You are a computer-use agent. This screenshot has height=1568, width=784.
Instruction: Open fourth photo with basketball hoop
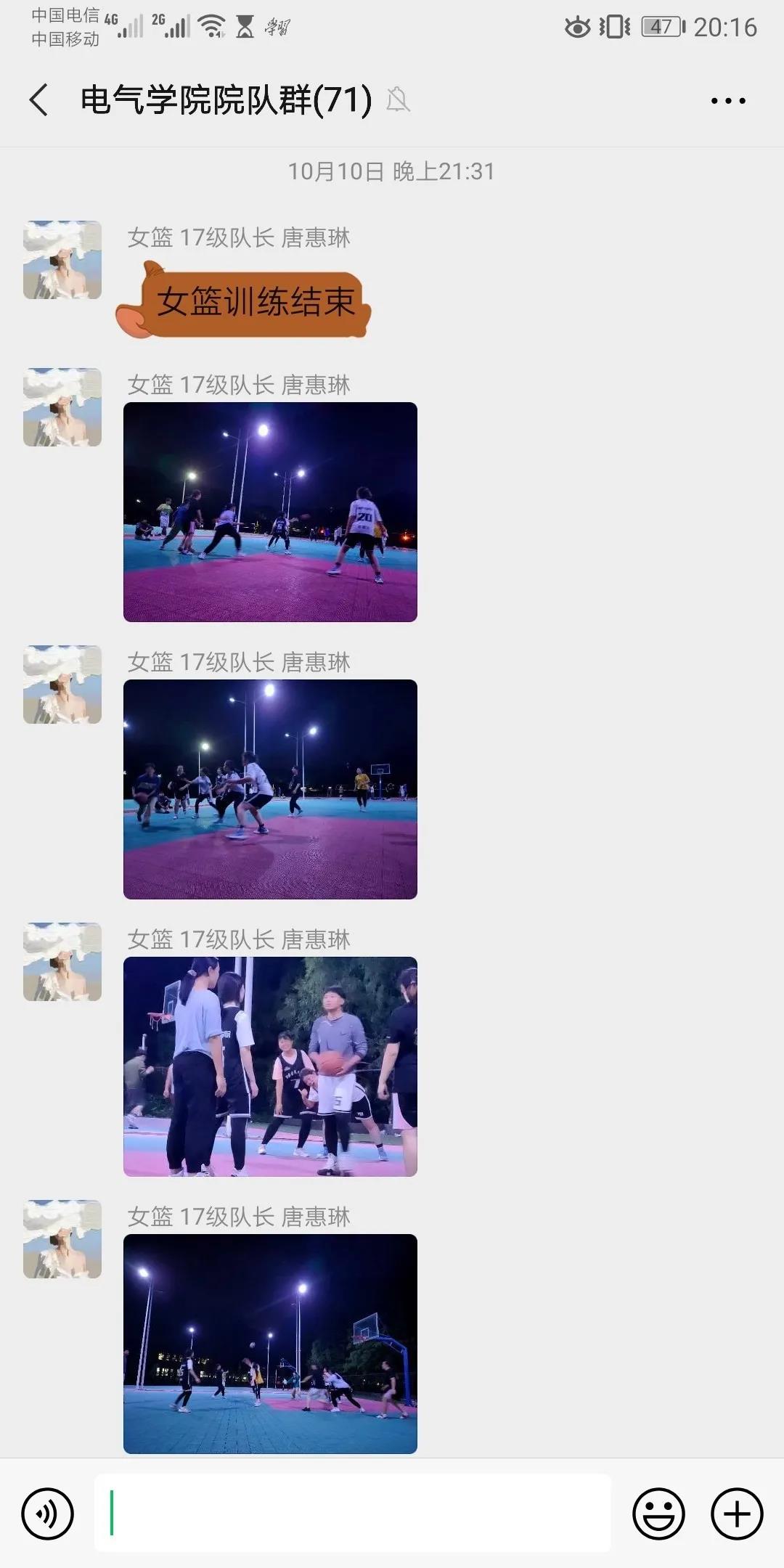pyautogui.click(x=270, y=1344)
